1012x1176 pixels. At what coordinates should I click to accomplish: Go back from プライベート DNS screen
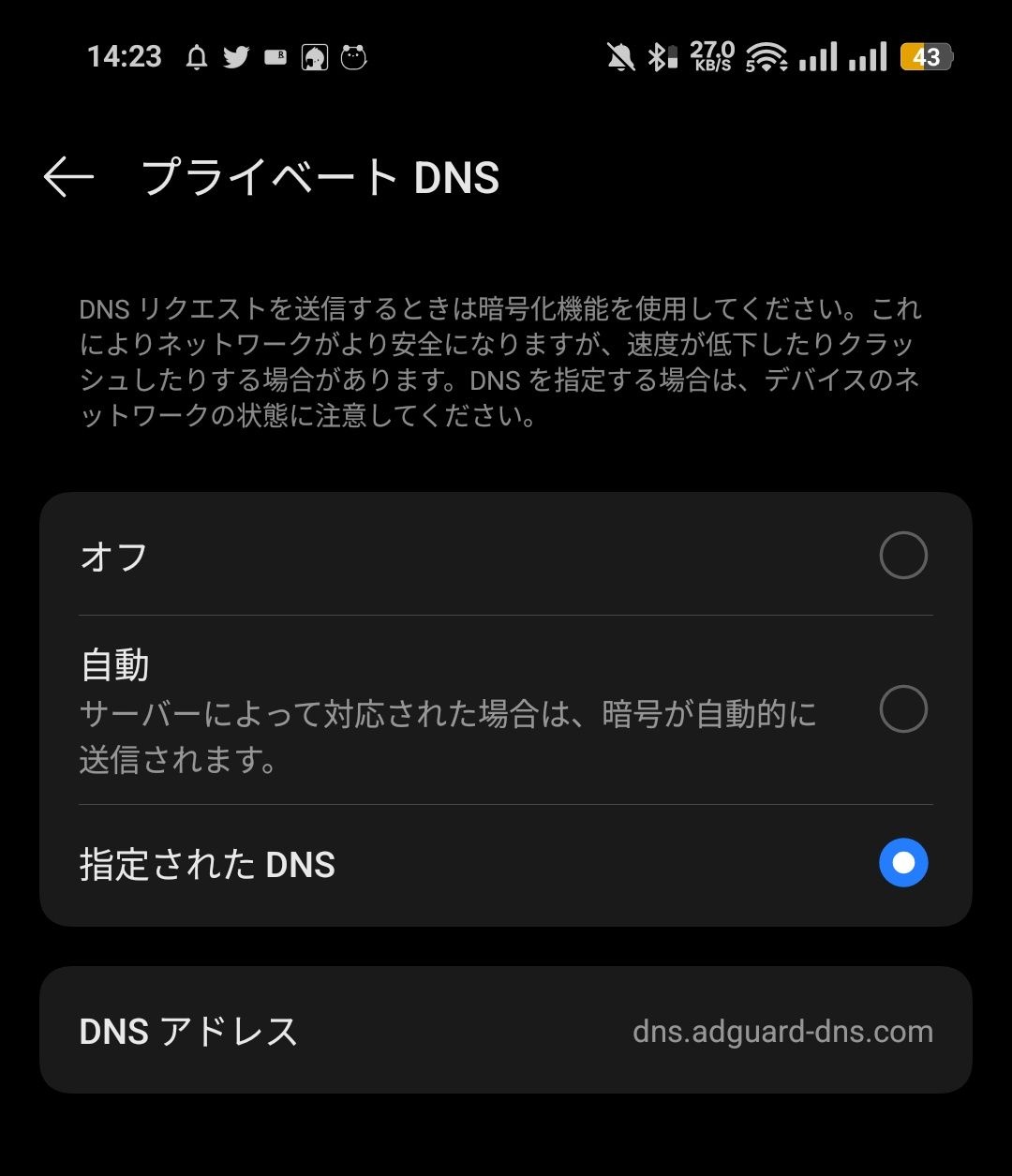68,177
